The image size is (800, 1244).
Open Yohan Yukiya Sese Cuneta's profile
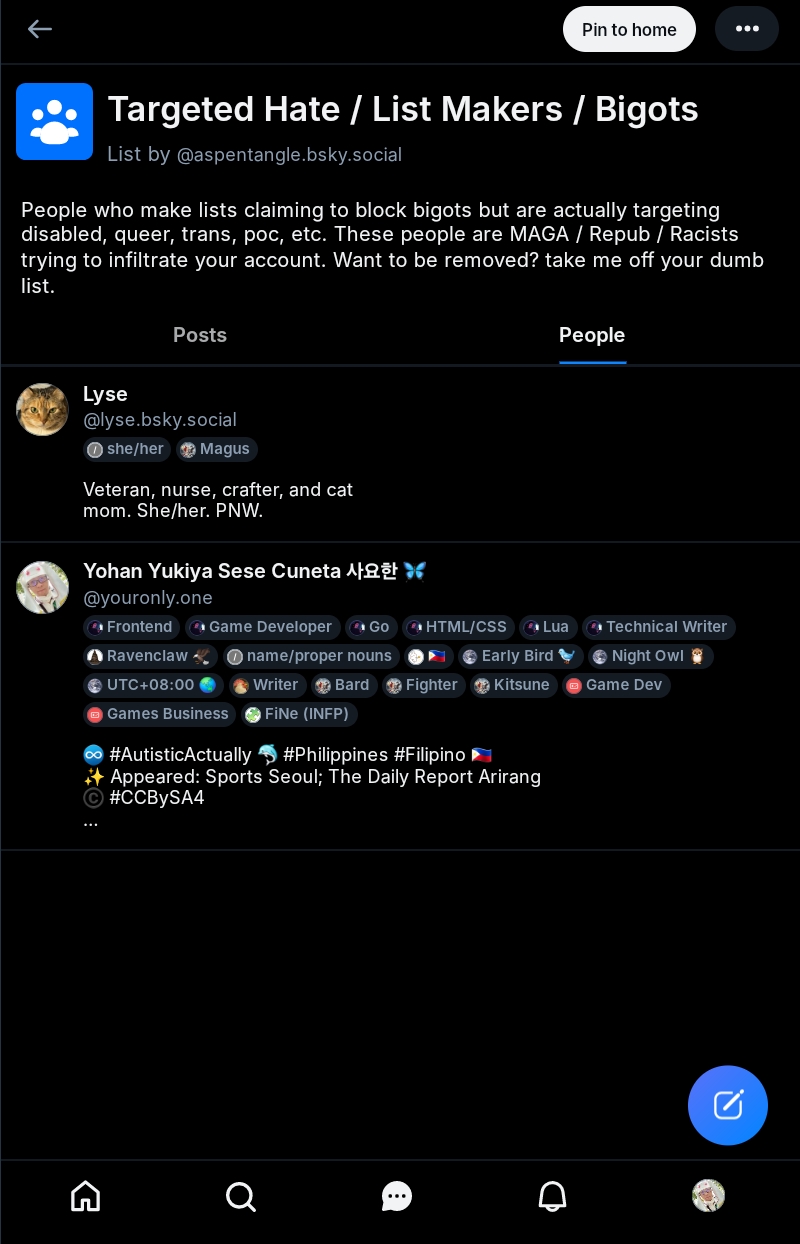click(x=241, y=571)
